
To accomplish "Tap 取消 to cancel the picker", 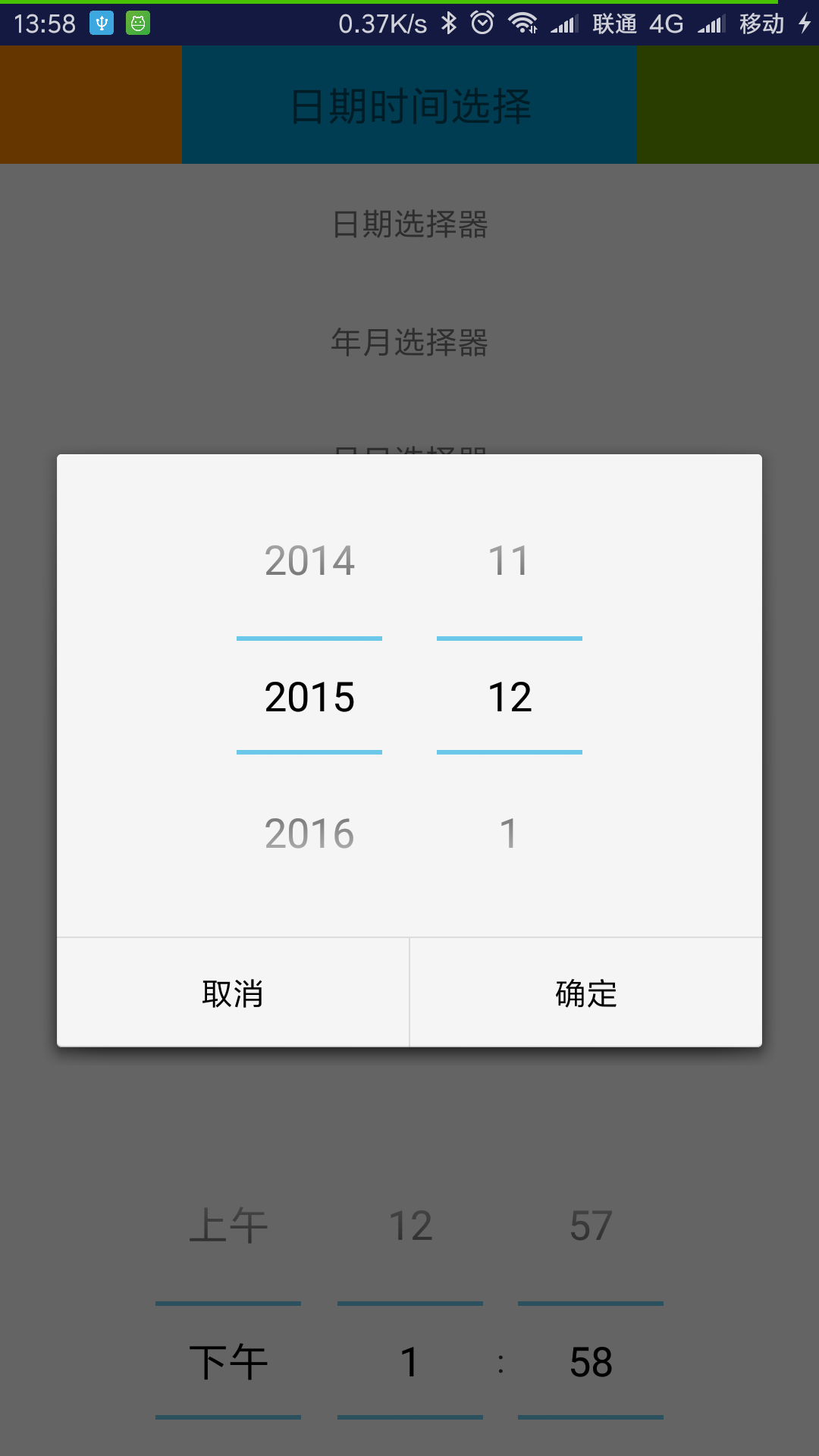I will pyautogui.click(x=233, y=993).
